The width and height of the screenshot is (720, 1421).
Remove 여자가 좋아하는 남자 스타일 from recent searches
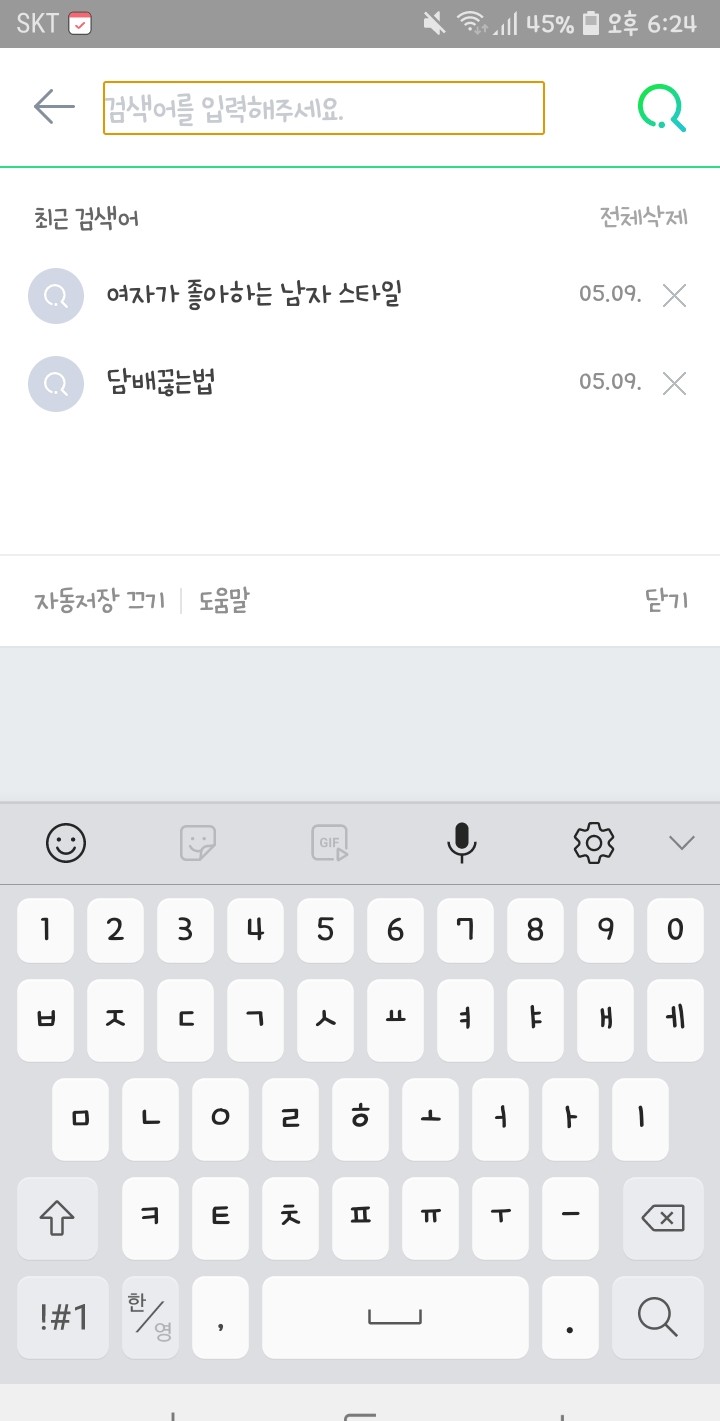click(675, 295)
